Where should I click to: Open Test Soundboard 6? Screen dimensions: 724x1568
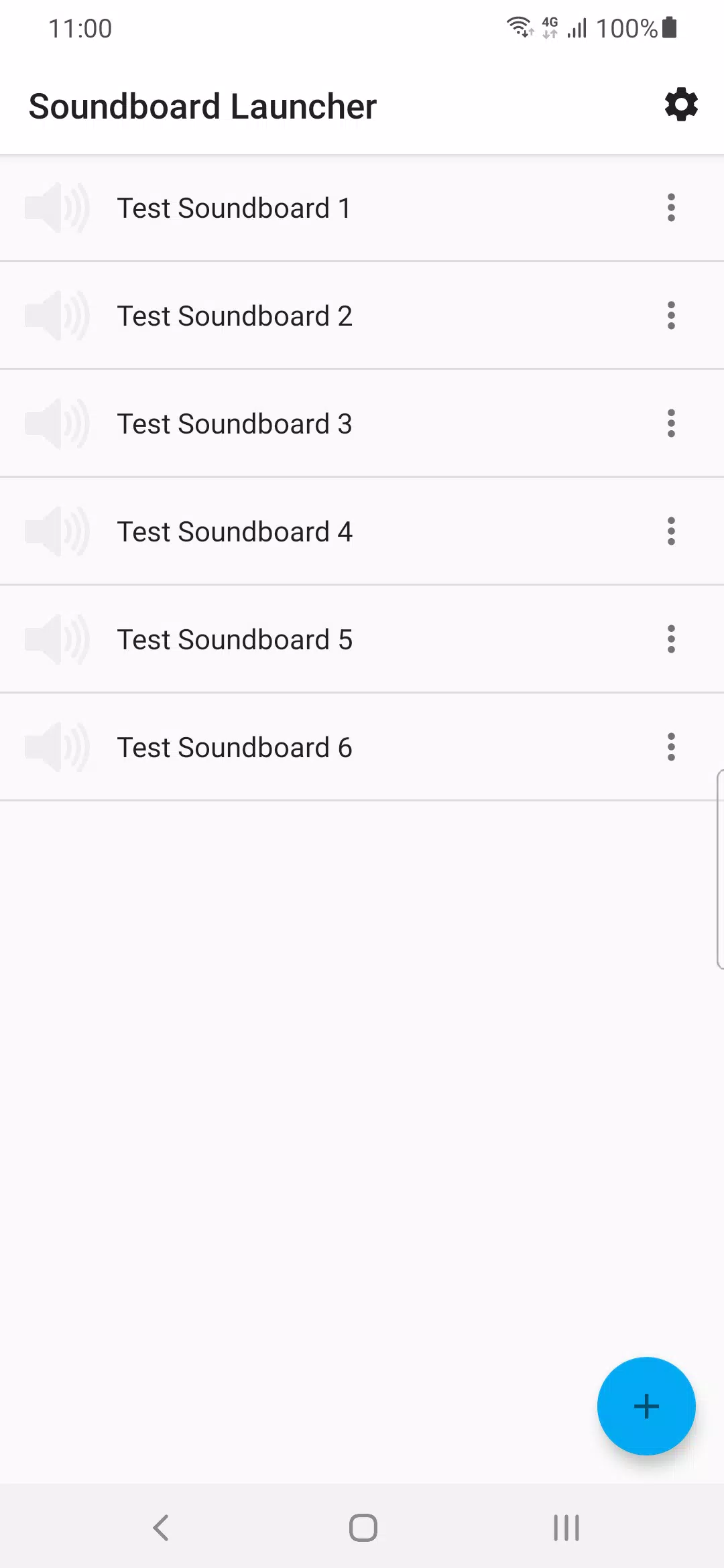point(362,747)
